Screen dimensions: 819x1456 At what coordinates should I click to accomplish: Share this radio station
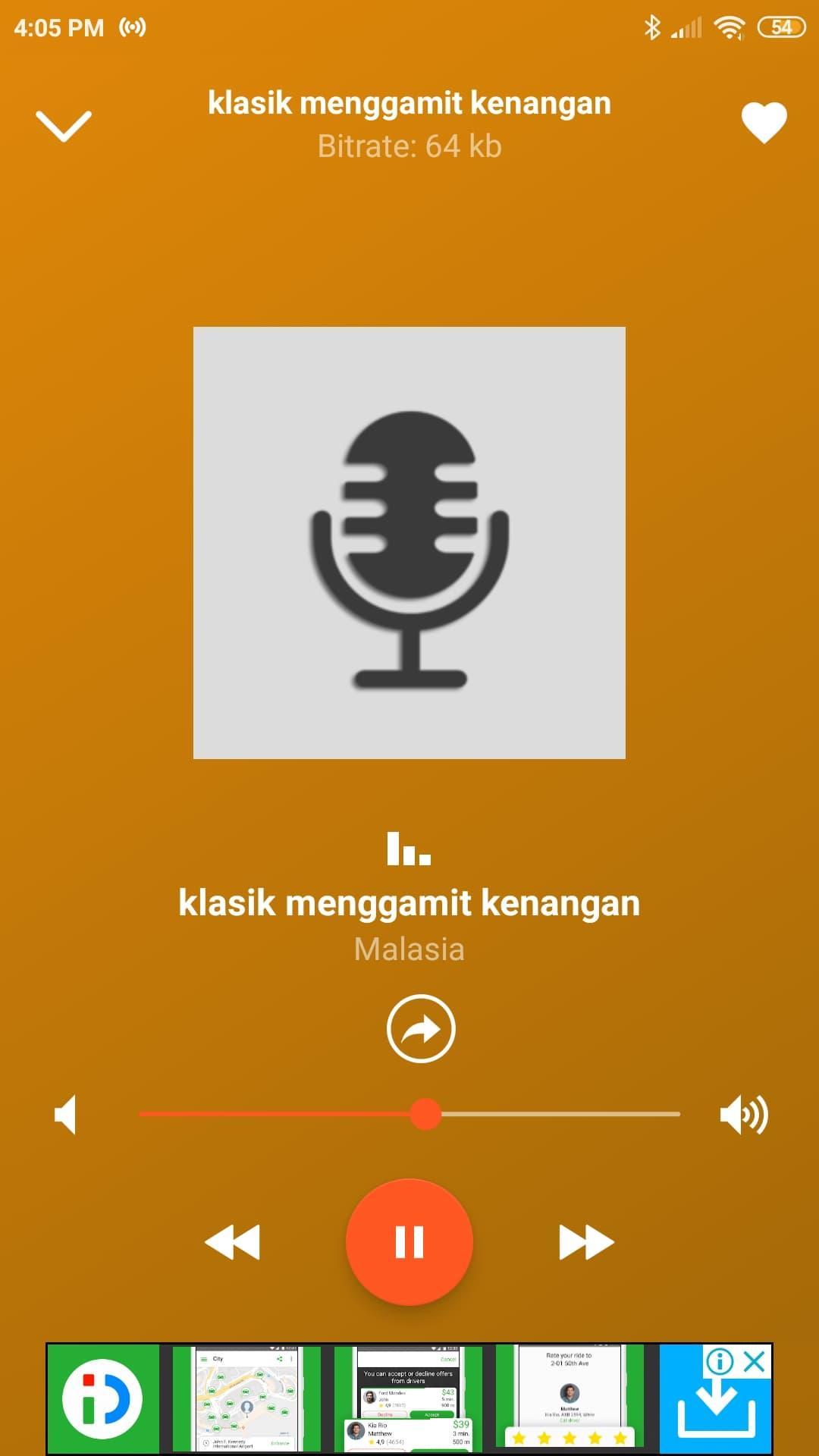coord(421,1028)
